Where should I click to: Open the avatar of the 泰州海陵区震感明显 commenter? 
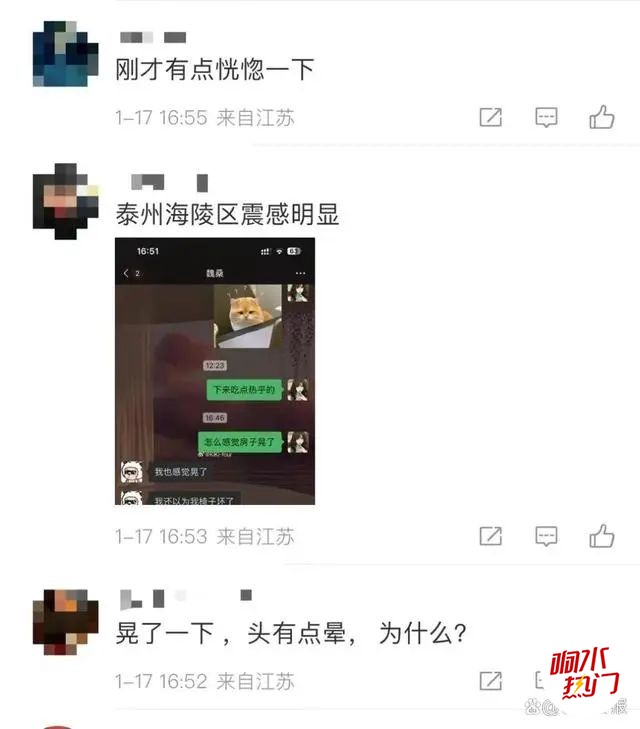(x=65, y=200)
